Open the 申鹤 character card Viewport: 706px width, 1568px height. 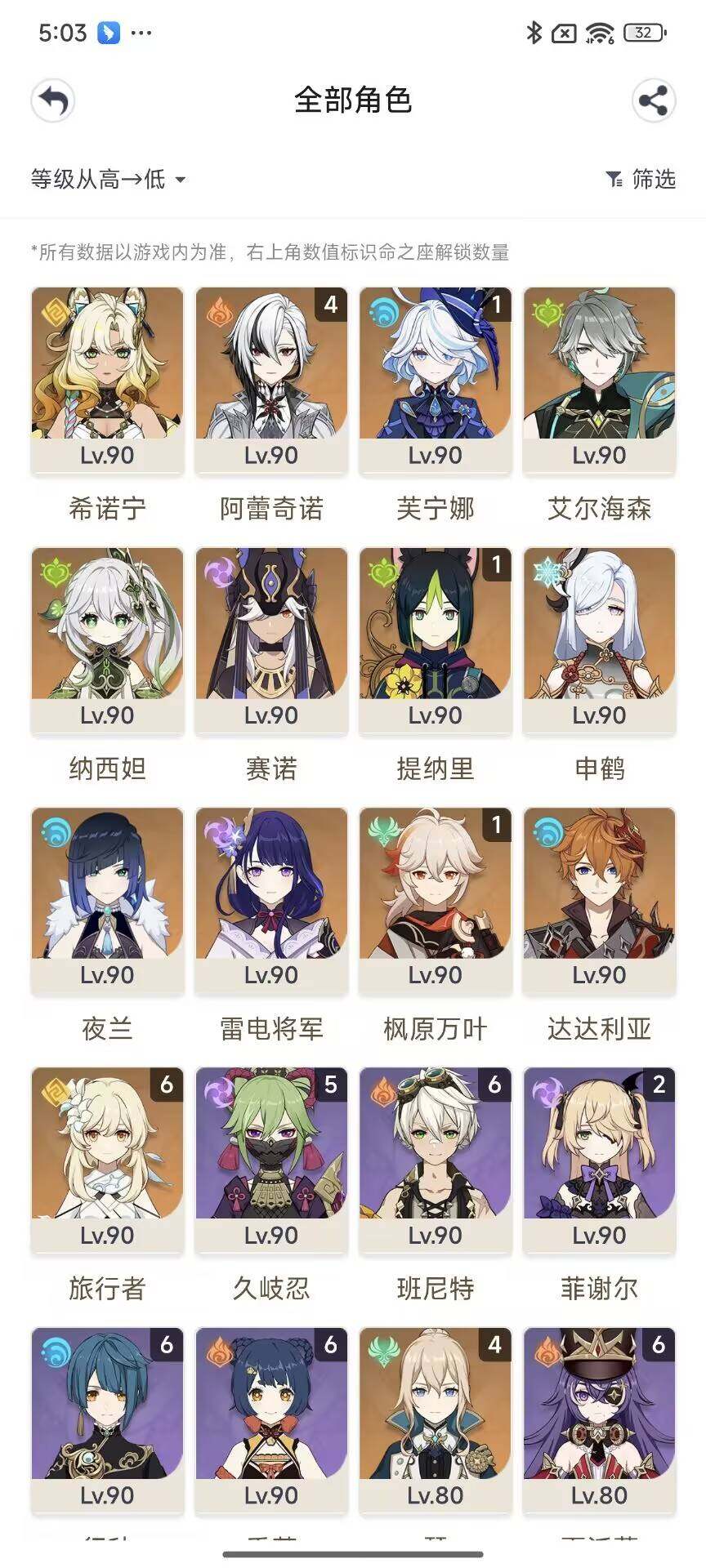(599, 639)
